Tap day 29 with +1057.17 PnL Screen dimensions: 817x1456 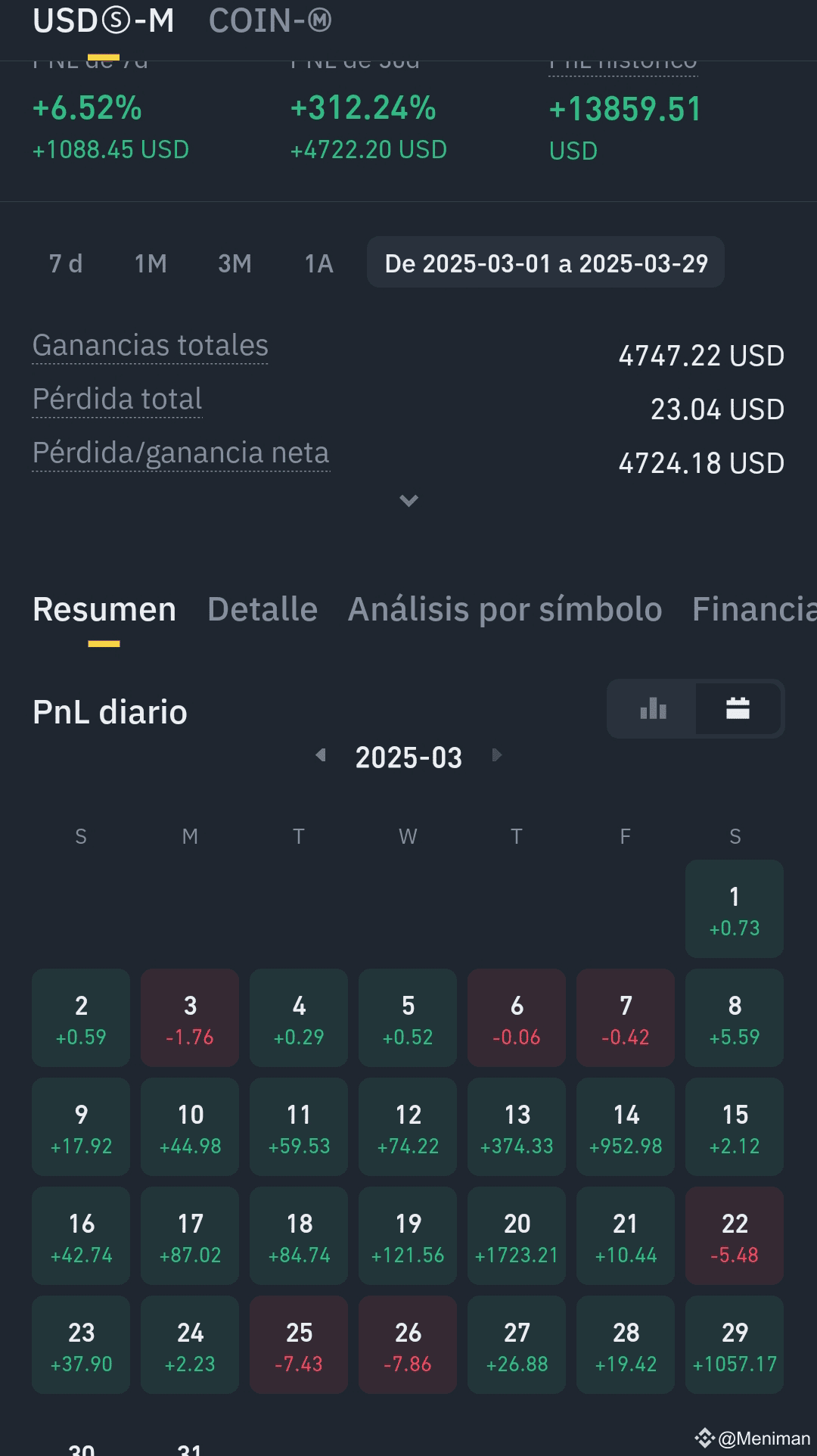tap(735, 1345)
